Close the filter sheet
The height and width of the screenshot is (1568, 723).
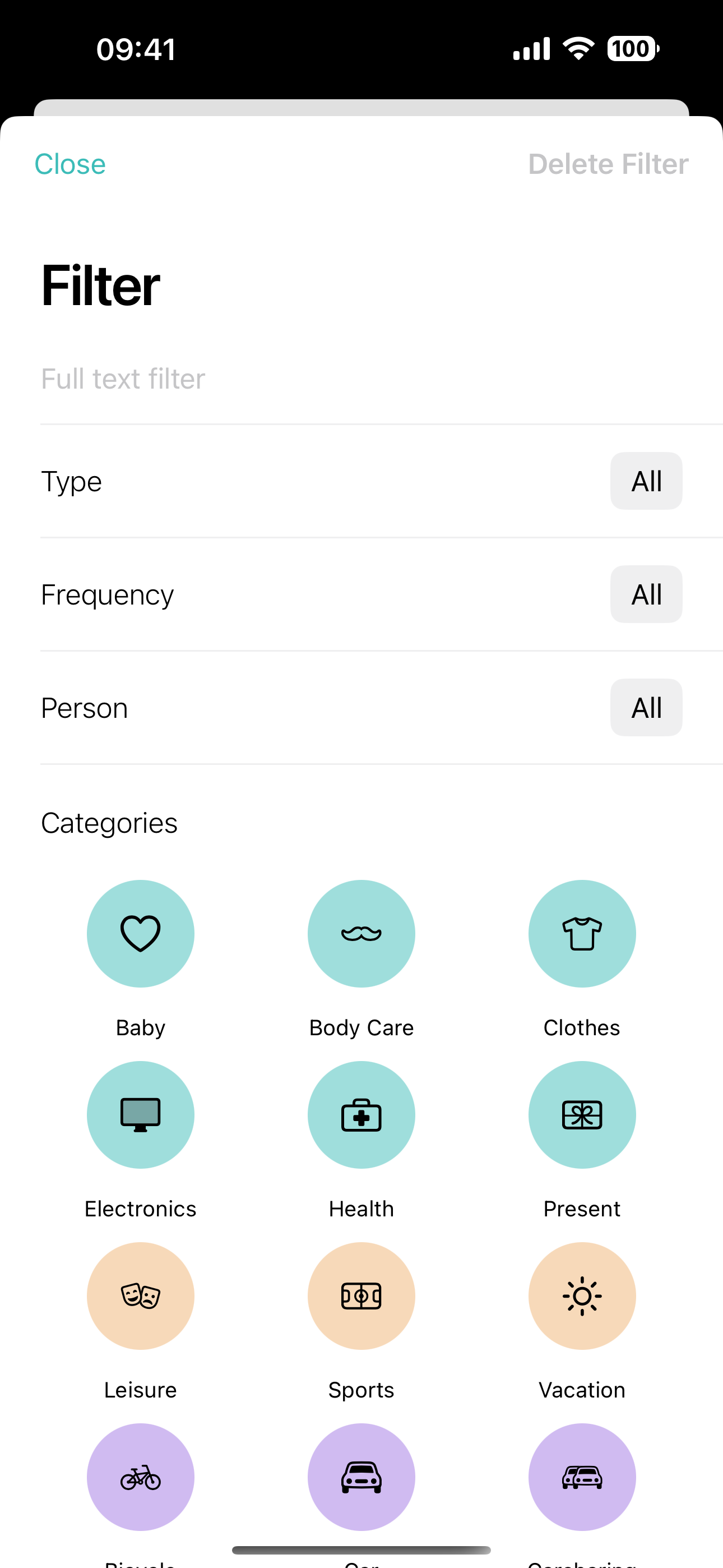coord(70,164)
